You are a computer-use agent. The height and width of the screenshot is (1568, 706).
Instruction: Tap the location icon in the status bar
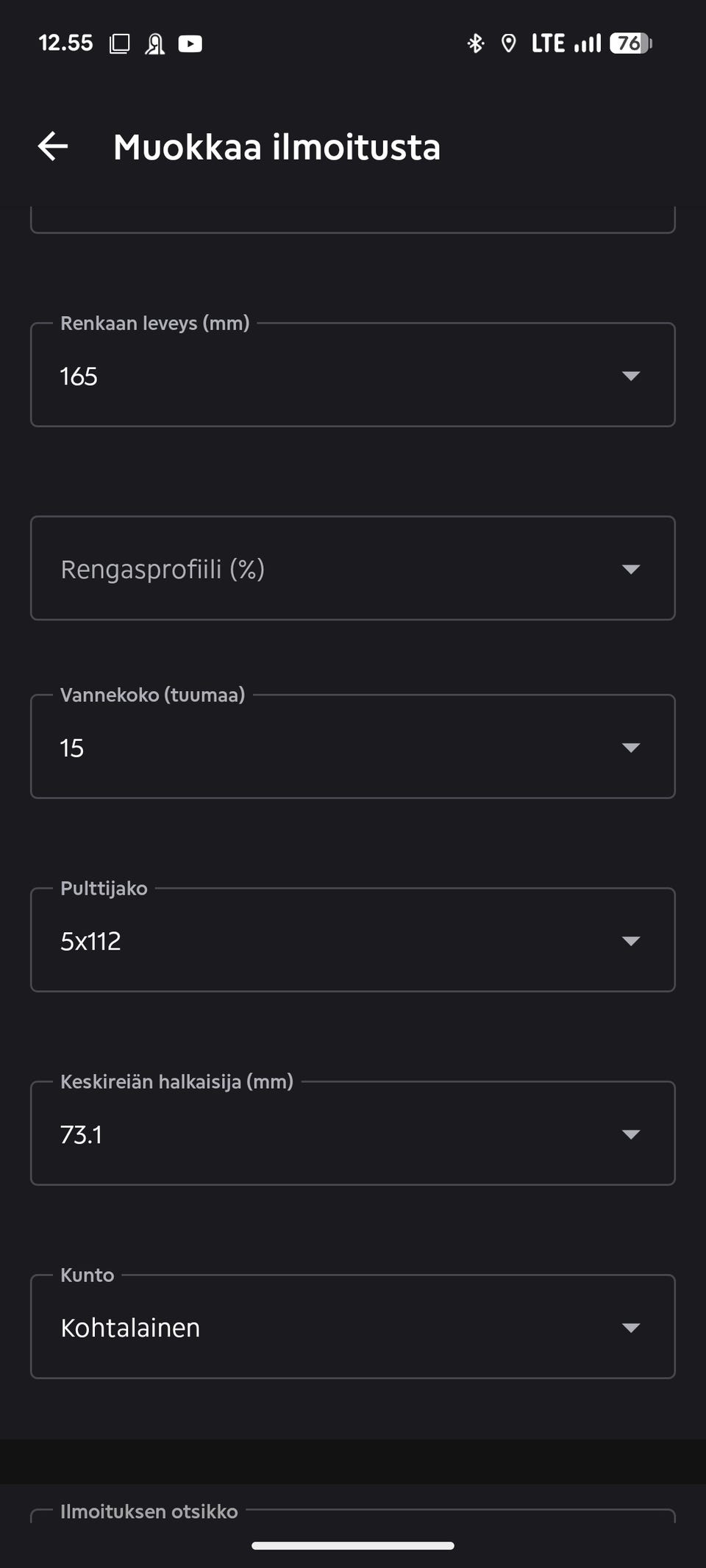[x=508, y=43]
